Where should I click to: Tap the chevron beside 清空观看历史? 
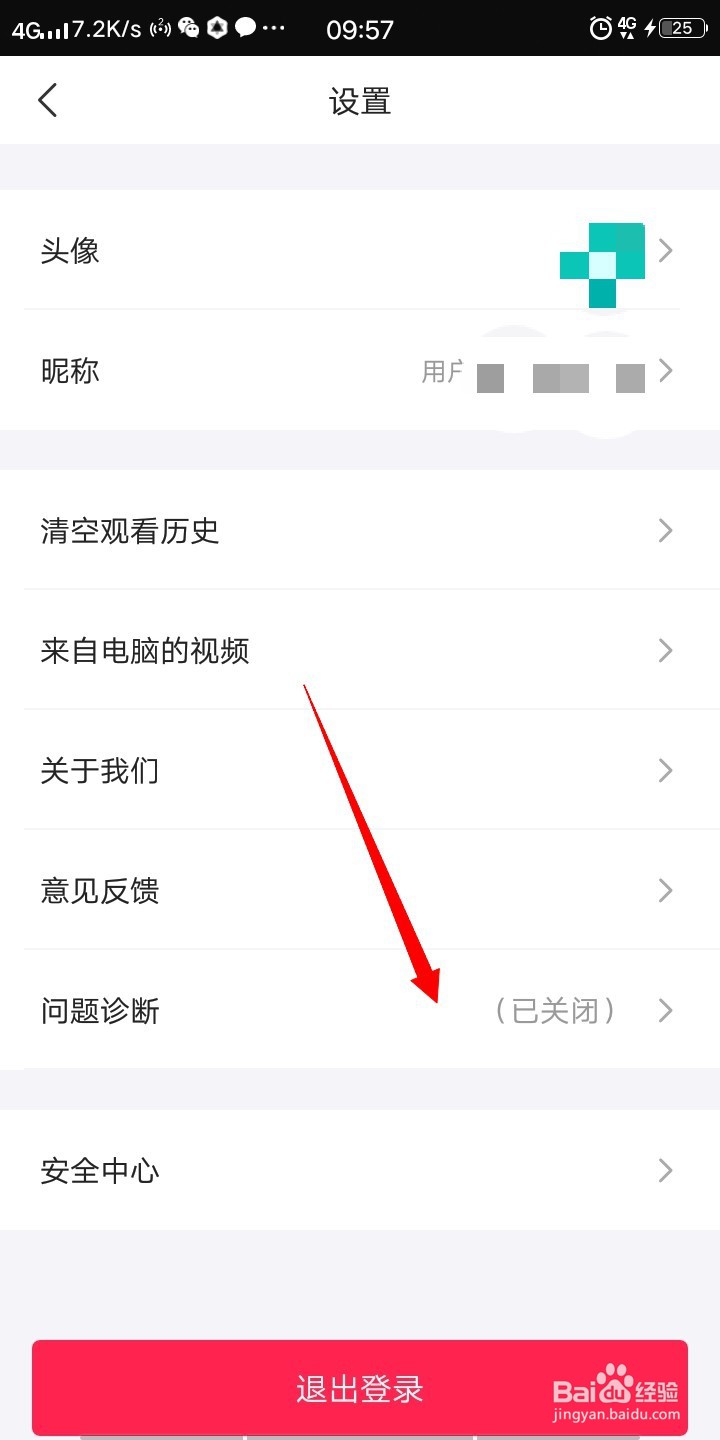(x=666, y=530)
